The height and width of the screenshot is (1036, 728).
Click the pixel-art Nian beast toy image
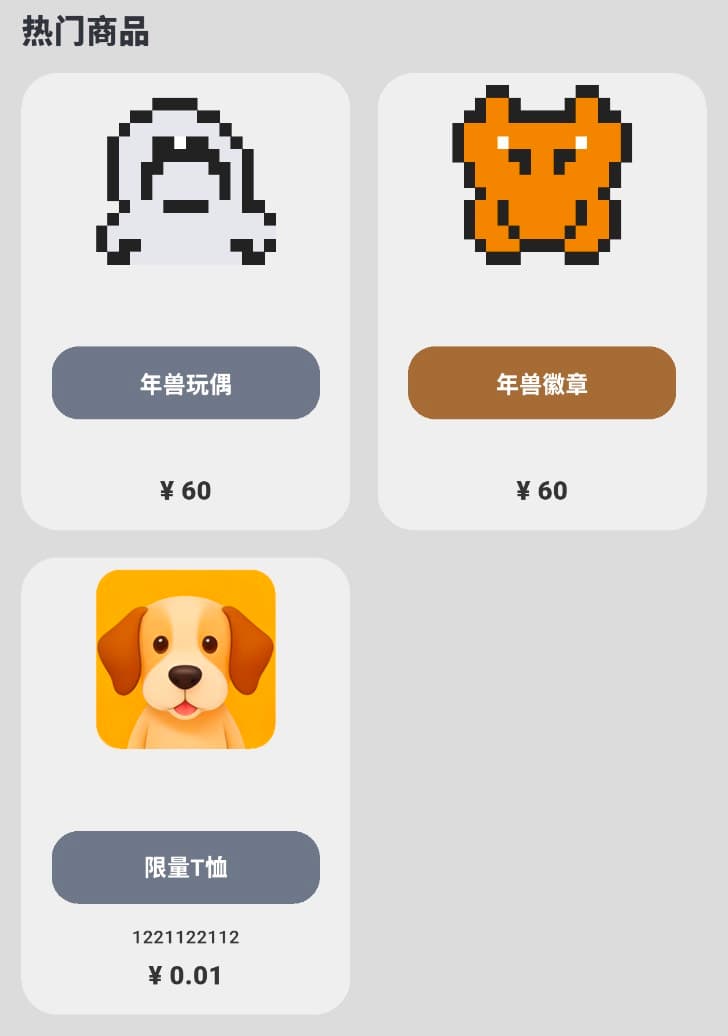pos(186,185)
